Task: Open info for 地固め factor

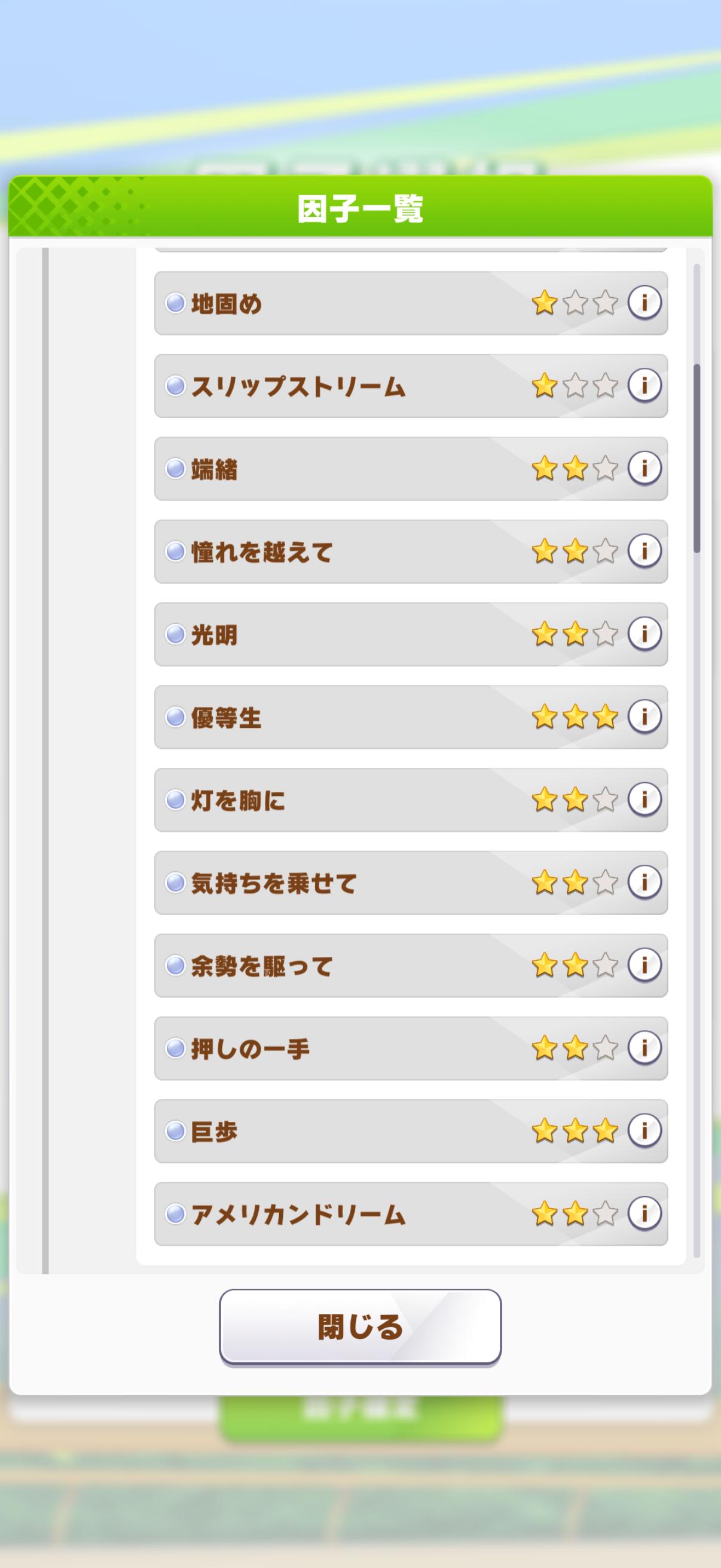Action: tap(644, 302)
